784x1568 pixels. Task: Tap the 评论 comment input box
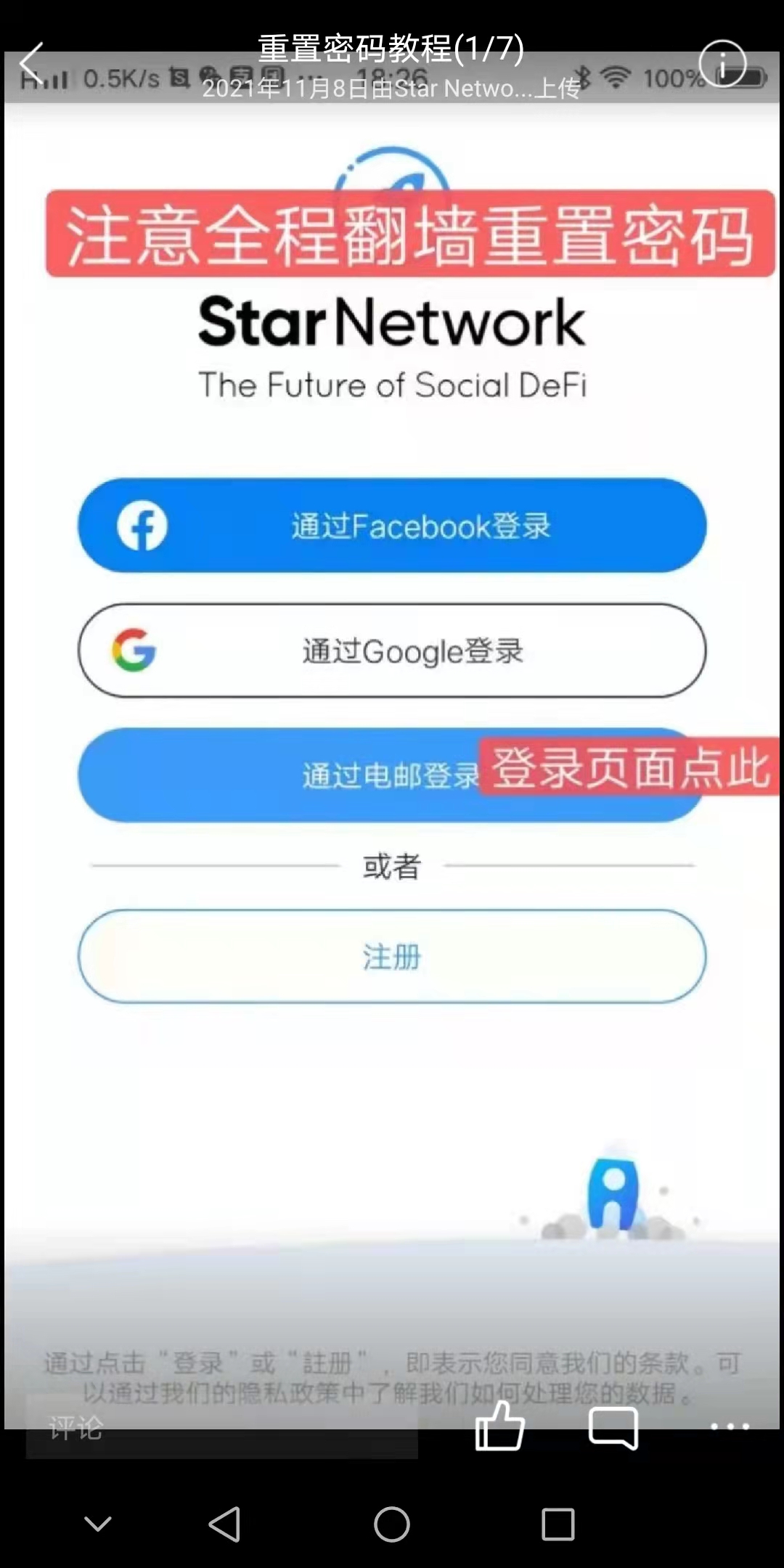click(x=221, y=1429)
